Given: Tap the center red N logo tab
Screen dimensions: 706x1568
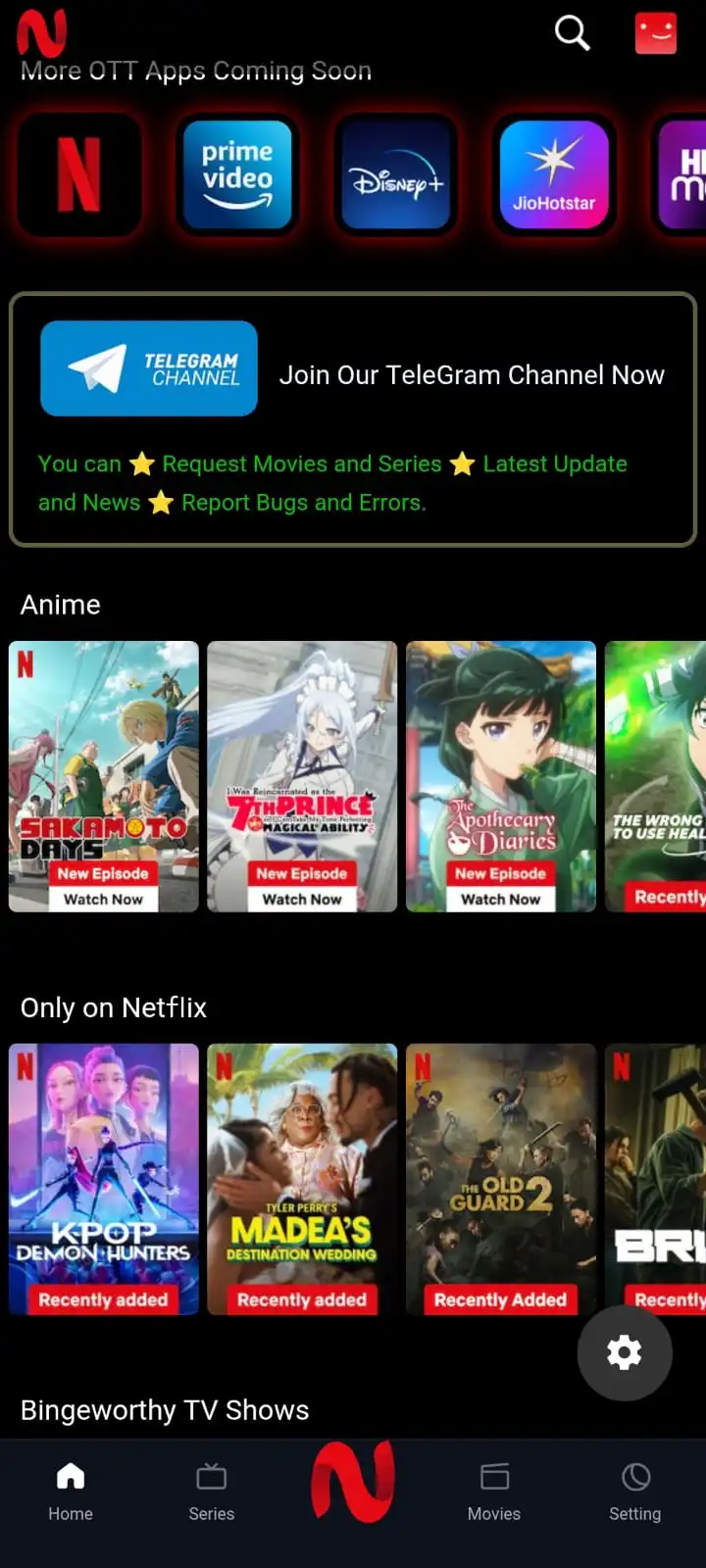Looking at the screenshot, I should pyautogui.click(x=353, y=1482).
